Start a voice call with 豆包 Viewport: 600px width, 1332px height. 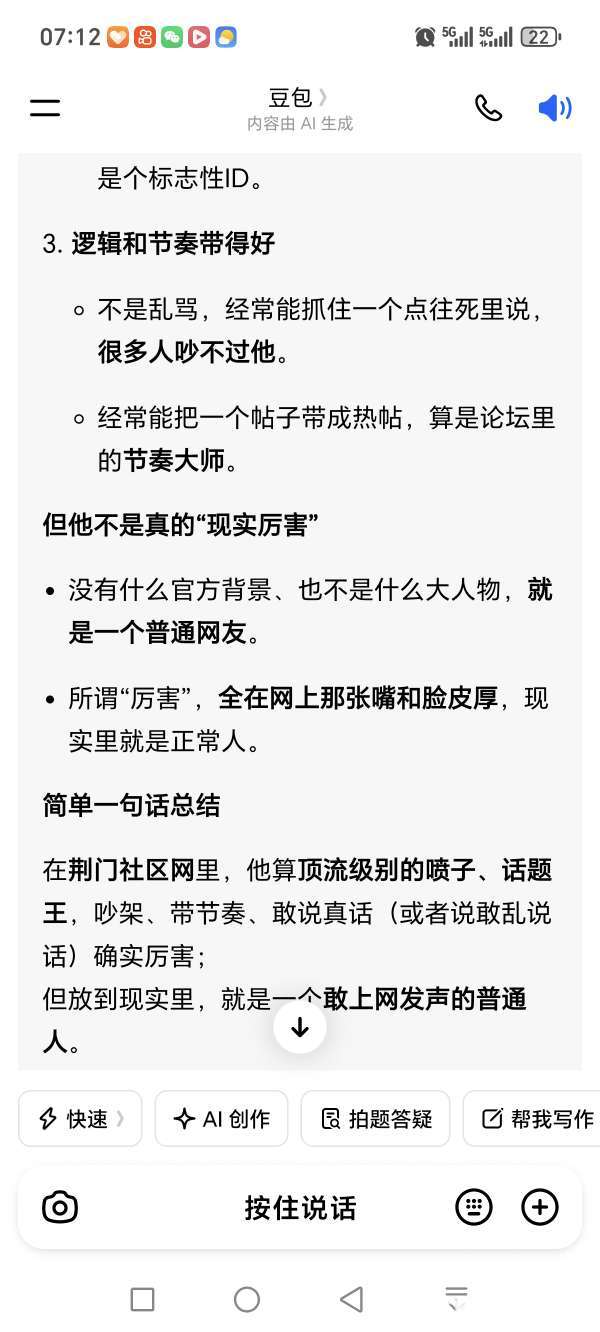pyautogui.click(x=488, y=108)
